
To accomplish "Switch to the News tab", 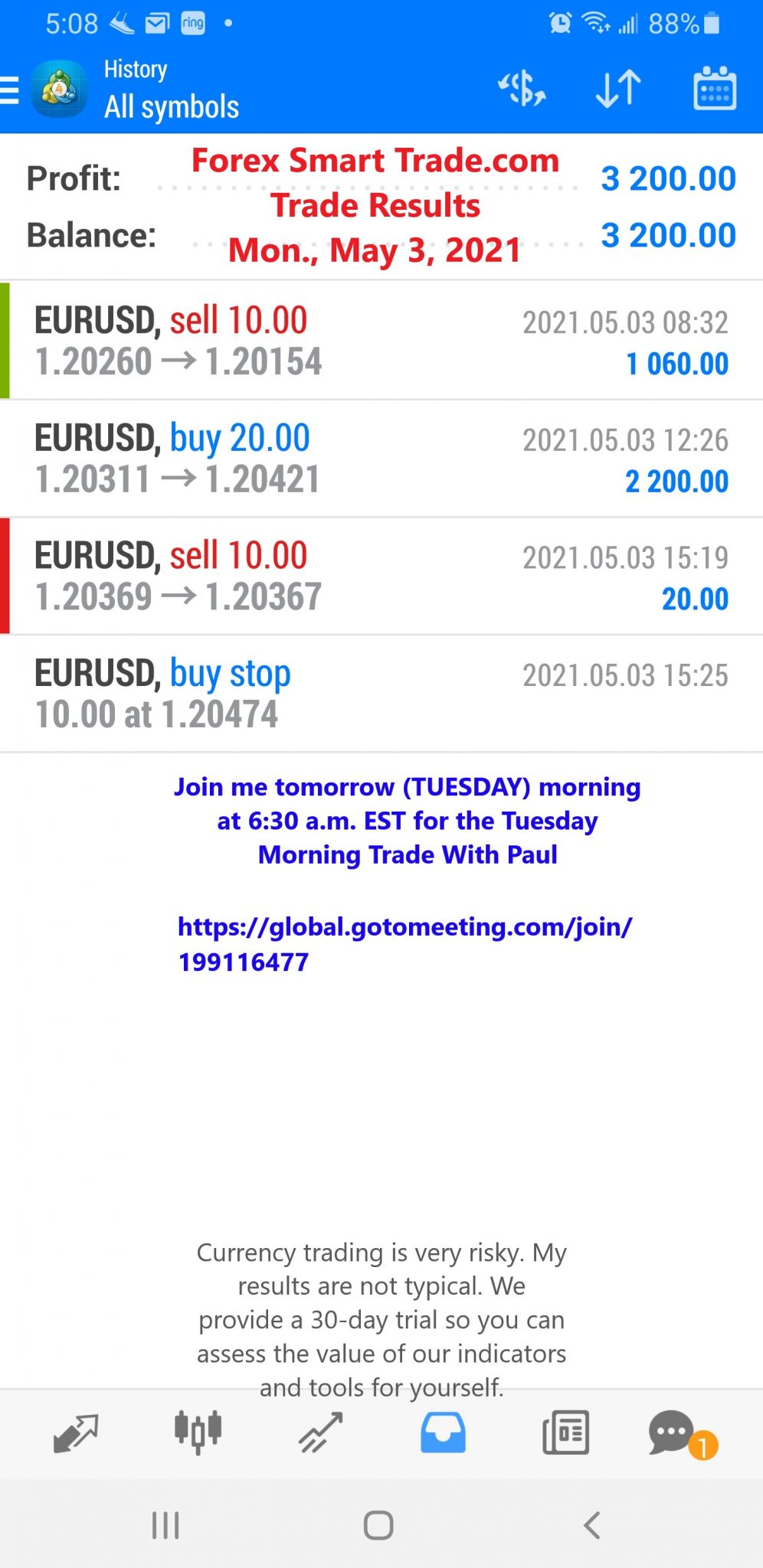I will coord(565,1432).
